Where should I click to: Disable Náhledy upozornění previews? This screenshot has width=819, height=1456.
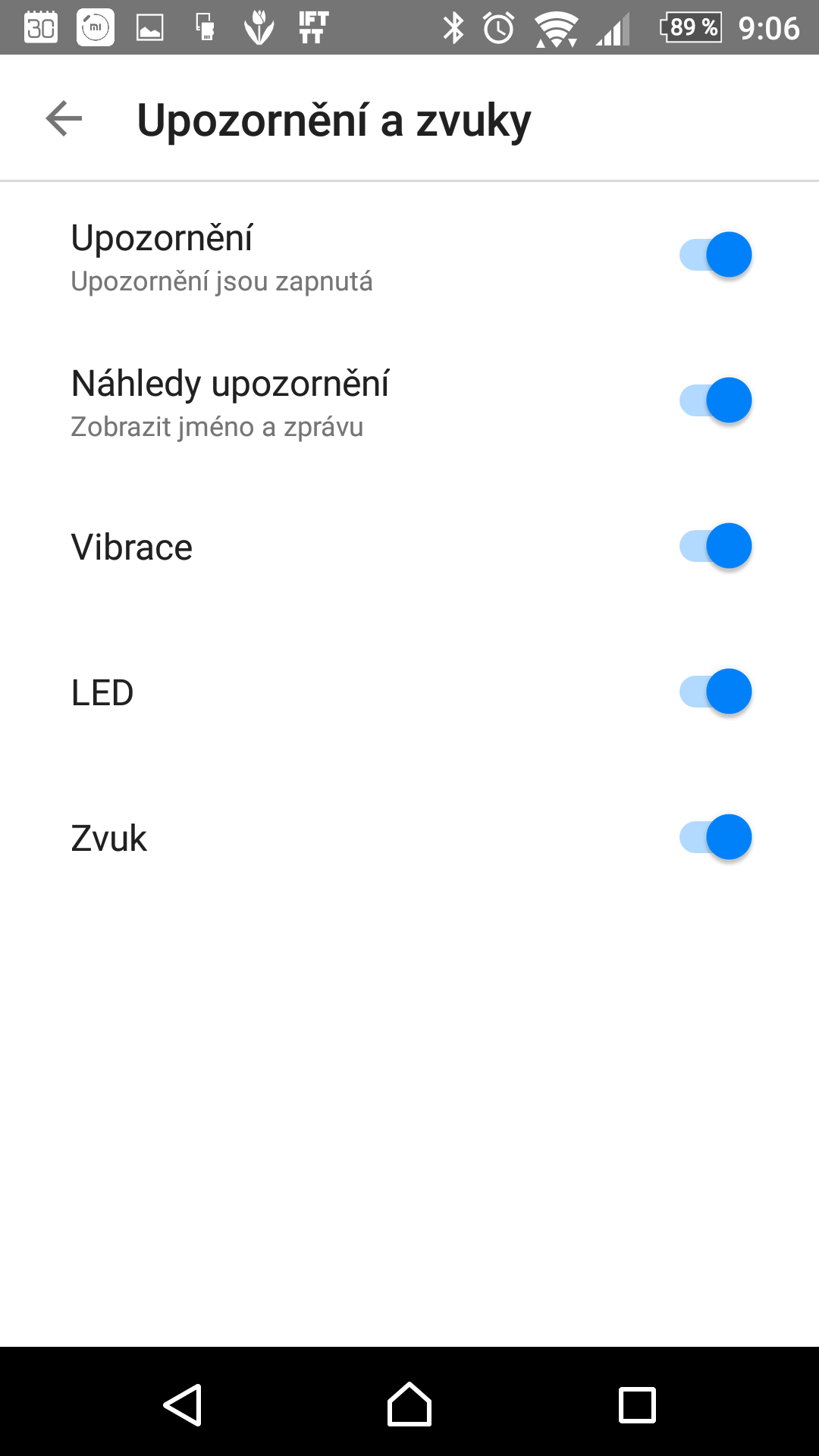(x=715, y=400)
